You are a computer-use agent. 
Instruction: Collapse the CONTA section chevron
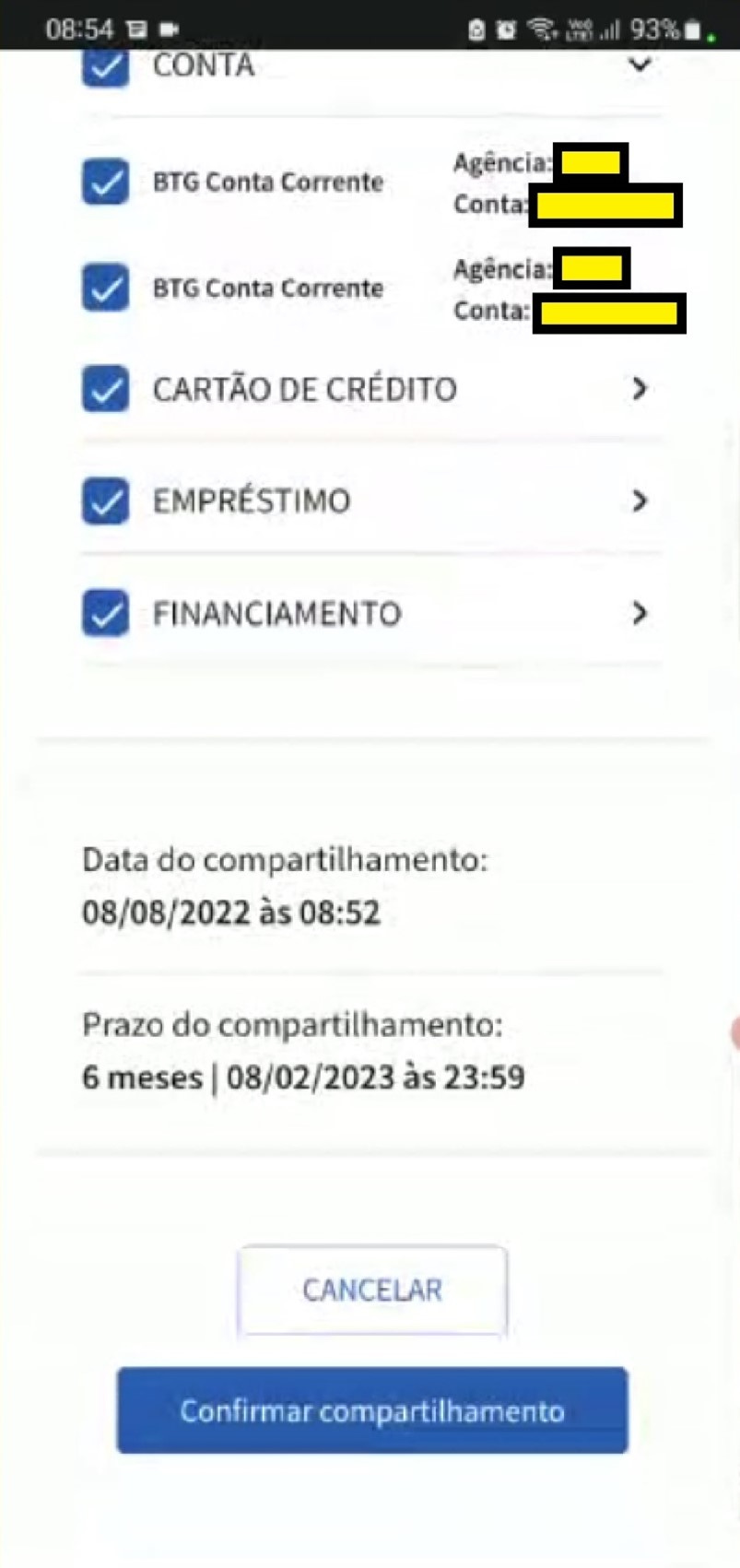click(x=640, y=65)
